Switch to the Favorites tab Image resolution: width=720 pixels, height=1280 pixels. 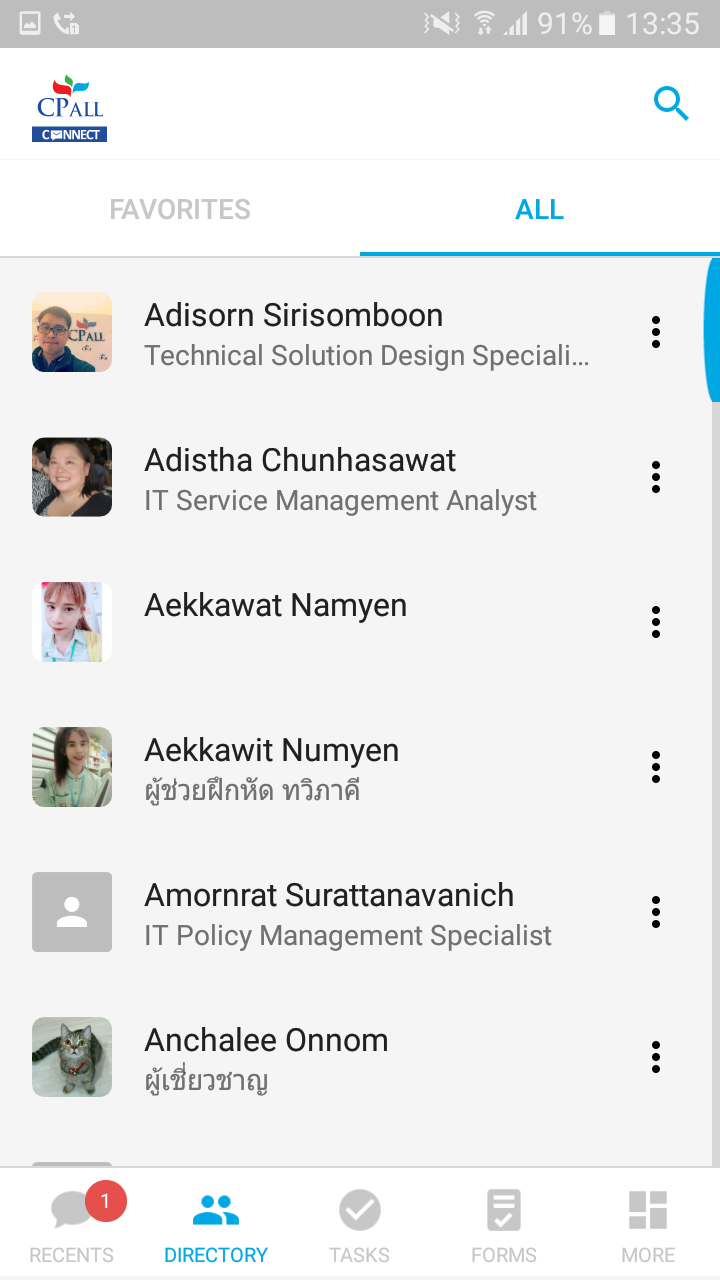180,209
